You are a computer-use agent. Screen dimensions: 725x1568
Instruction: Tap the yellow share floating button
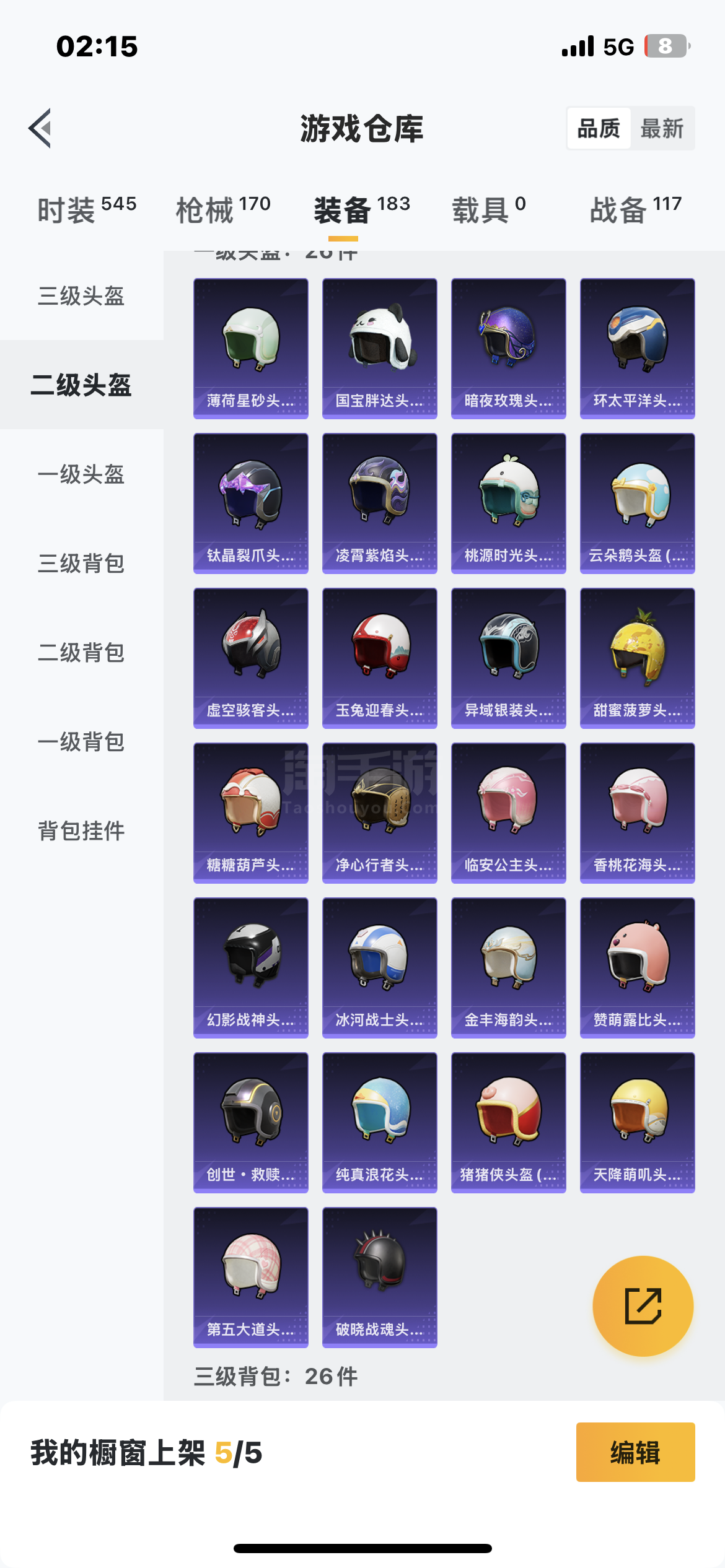643,1306
